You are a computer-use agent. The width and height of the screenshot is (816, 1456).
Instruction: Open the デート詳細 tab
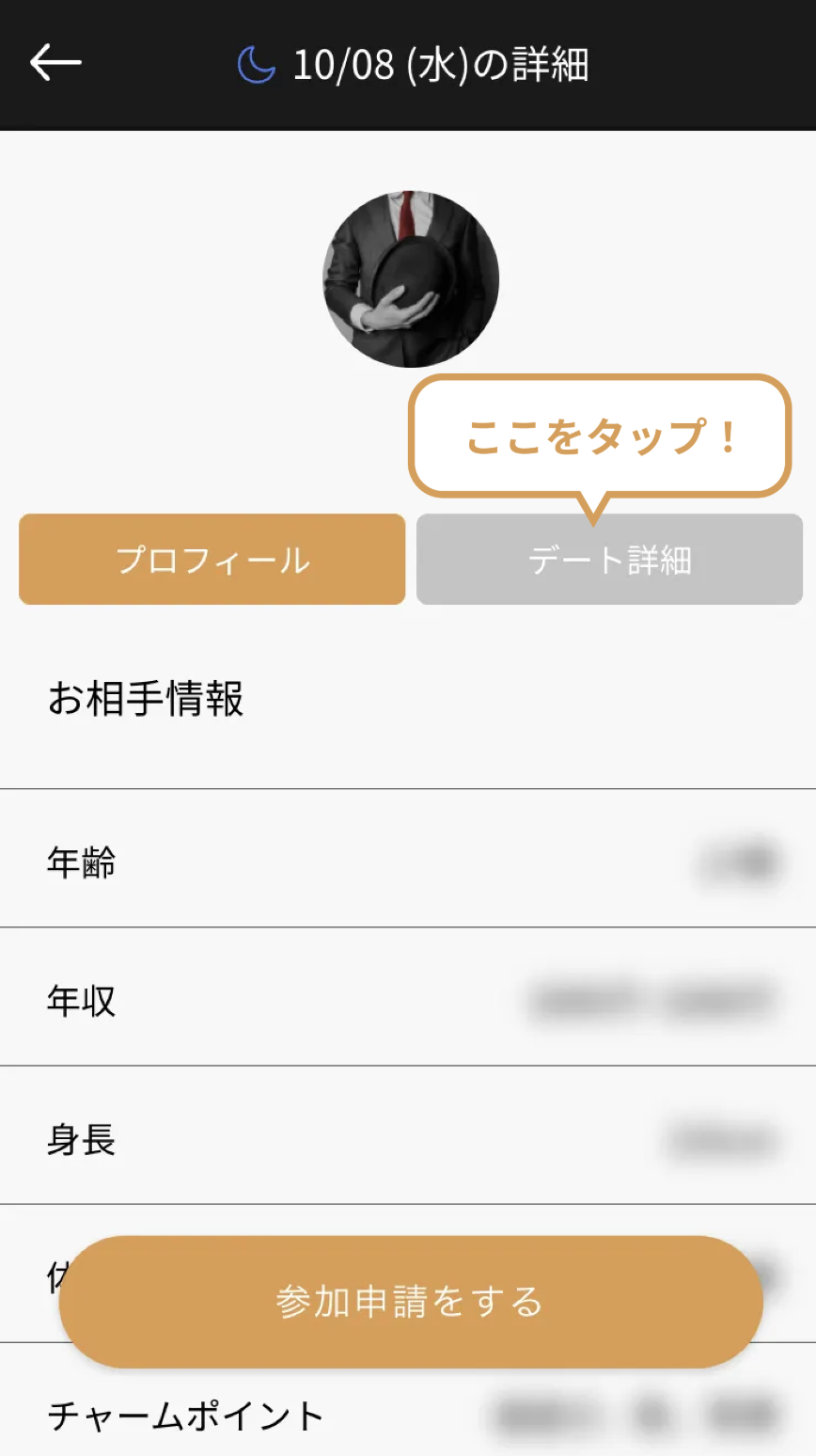tap(609, 560)
